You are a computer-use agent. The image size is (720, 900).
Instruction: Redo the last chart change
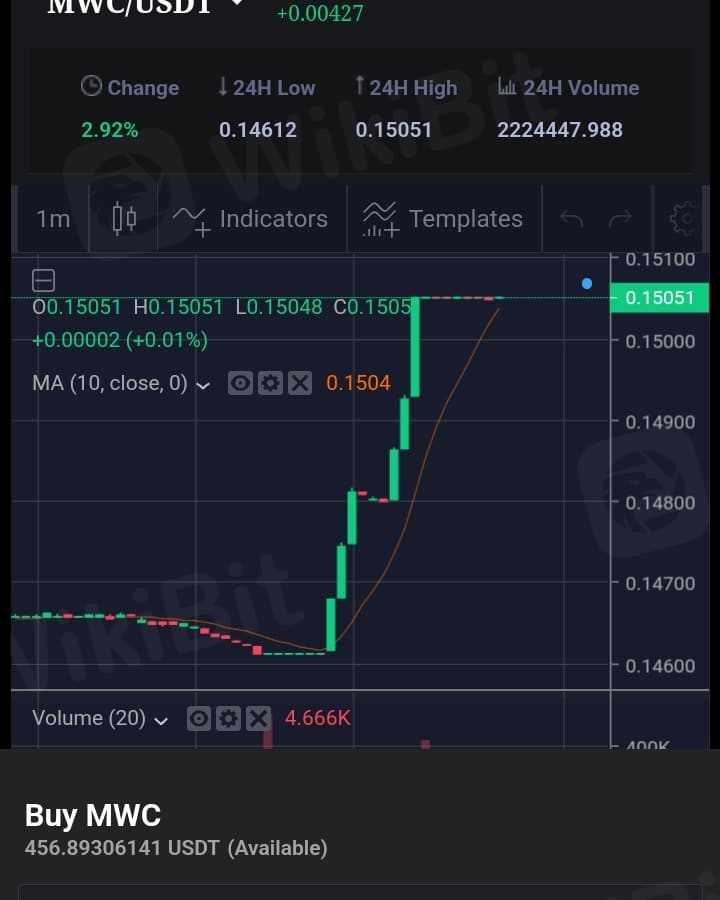pos(620,219)
